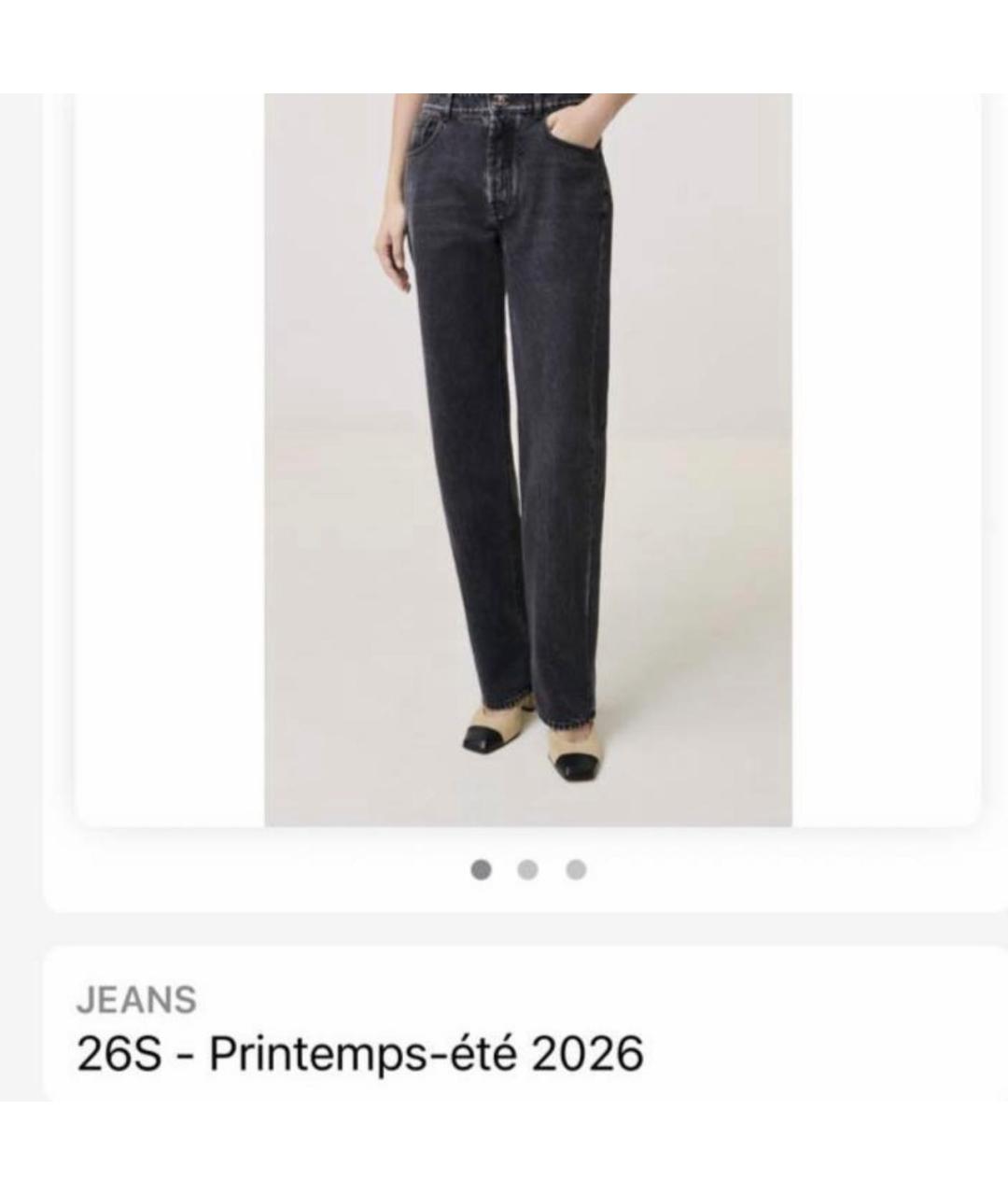
Task: Open the jeans product photo
Action: pos(527,459)
